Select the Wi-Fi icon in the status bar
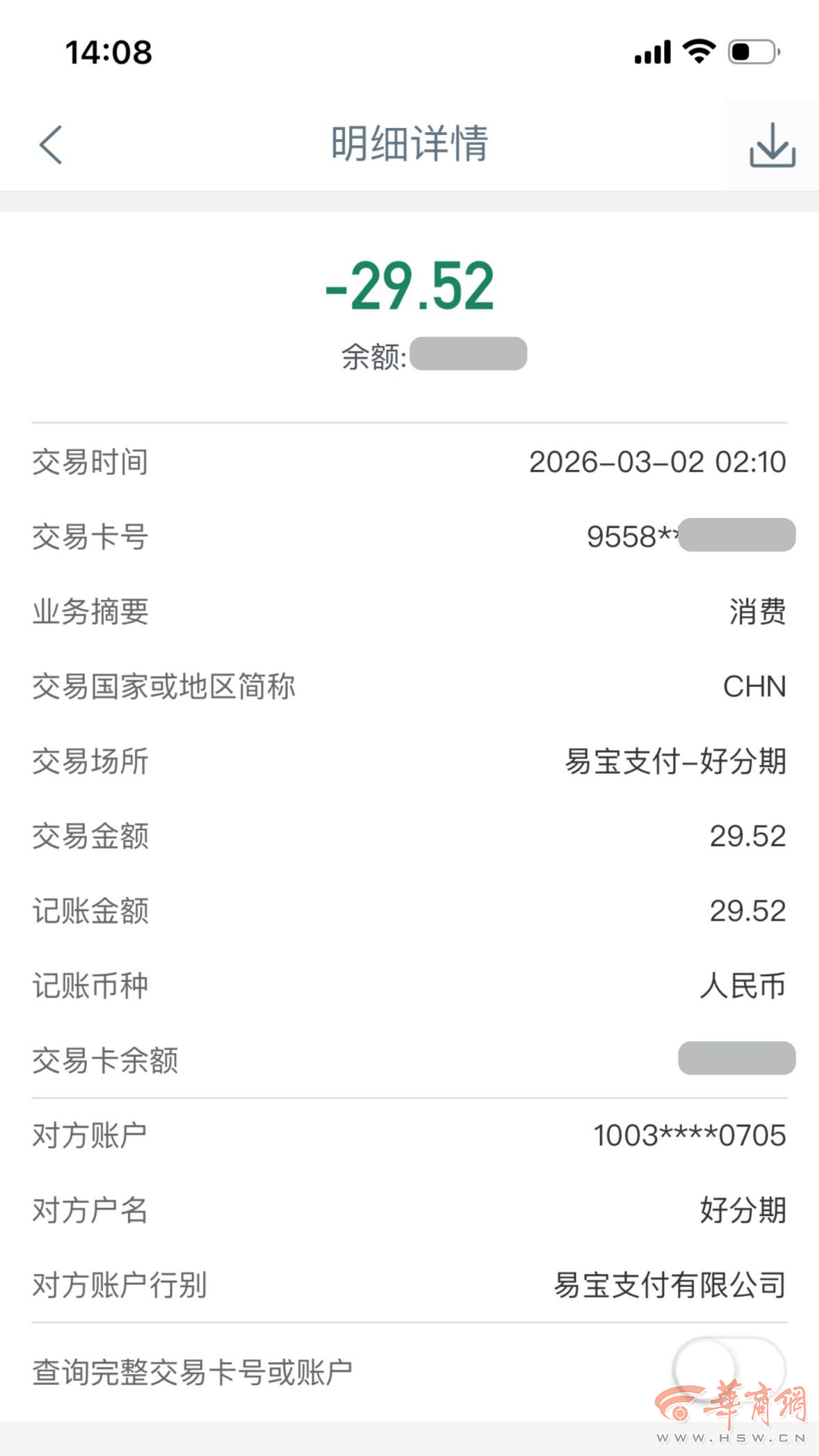 pyautogui.click(x=699, y=50)
